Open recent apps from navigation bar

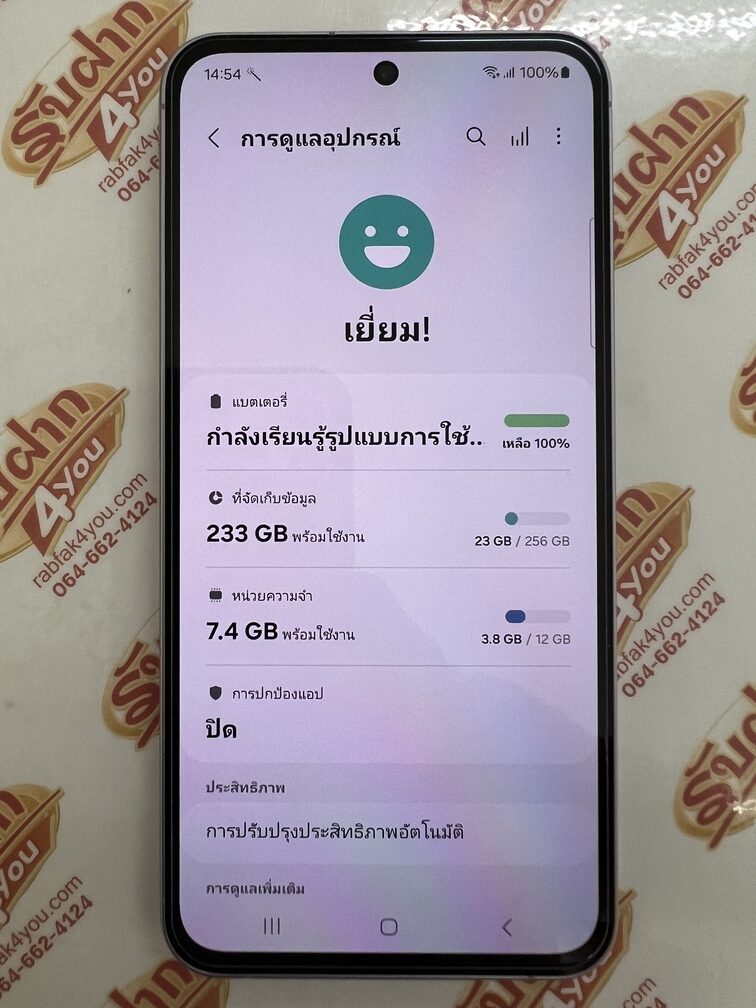[272, 927]
